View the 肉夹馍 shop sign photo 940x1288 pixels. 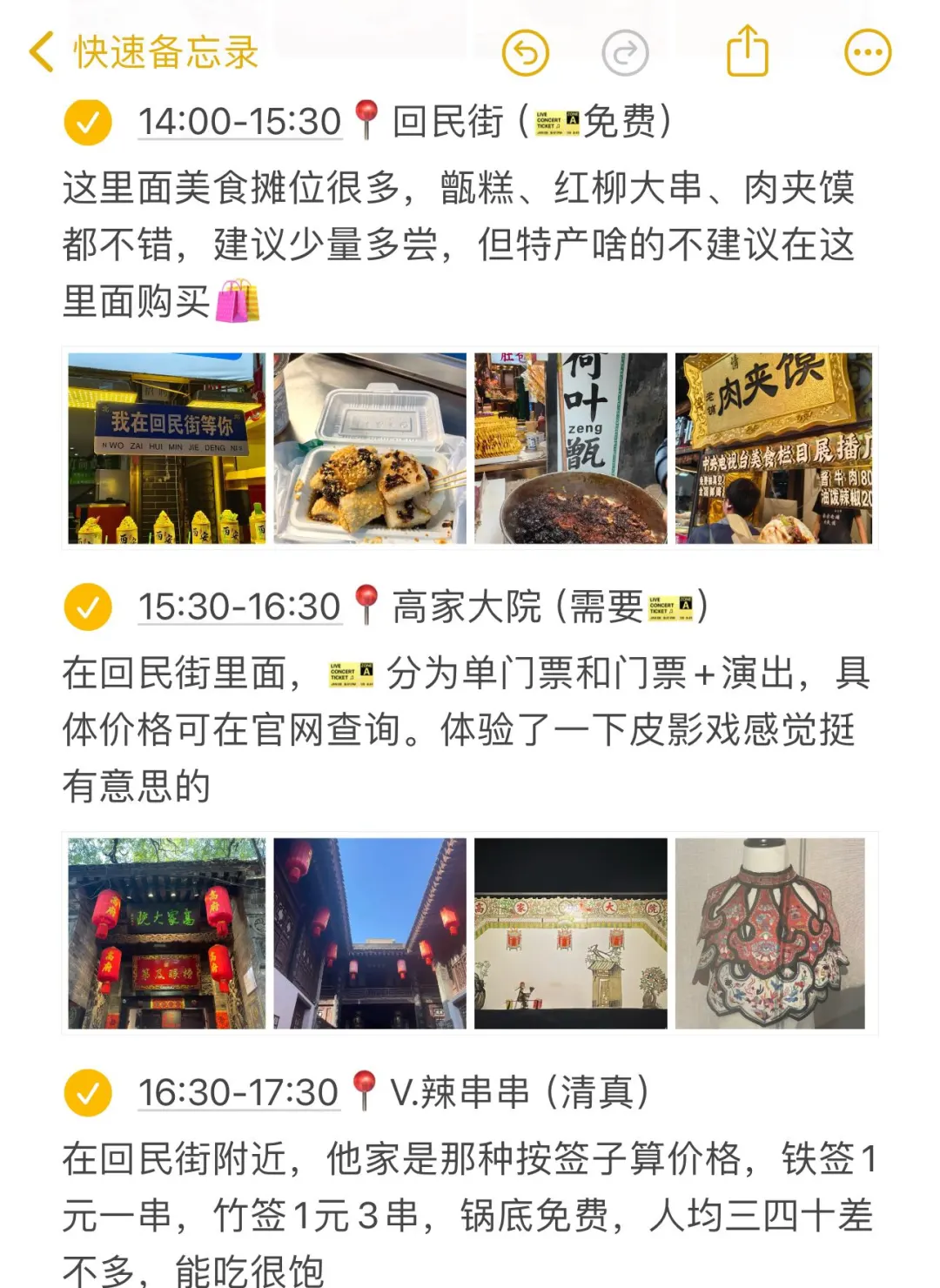[774, 448]
